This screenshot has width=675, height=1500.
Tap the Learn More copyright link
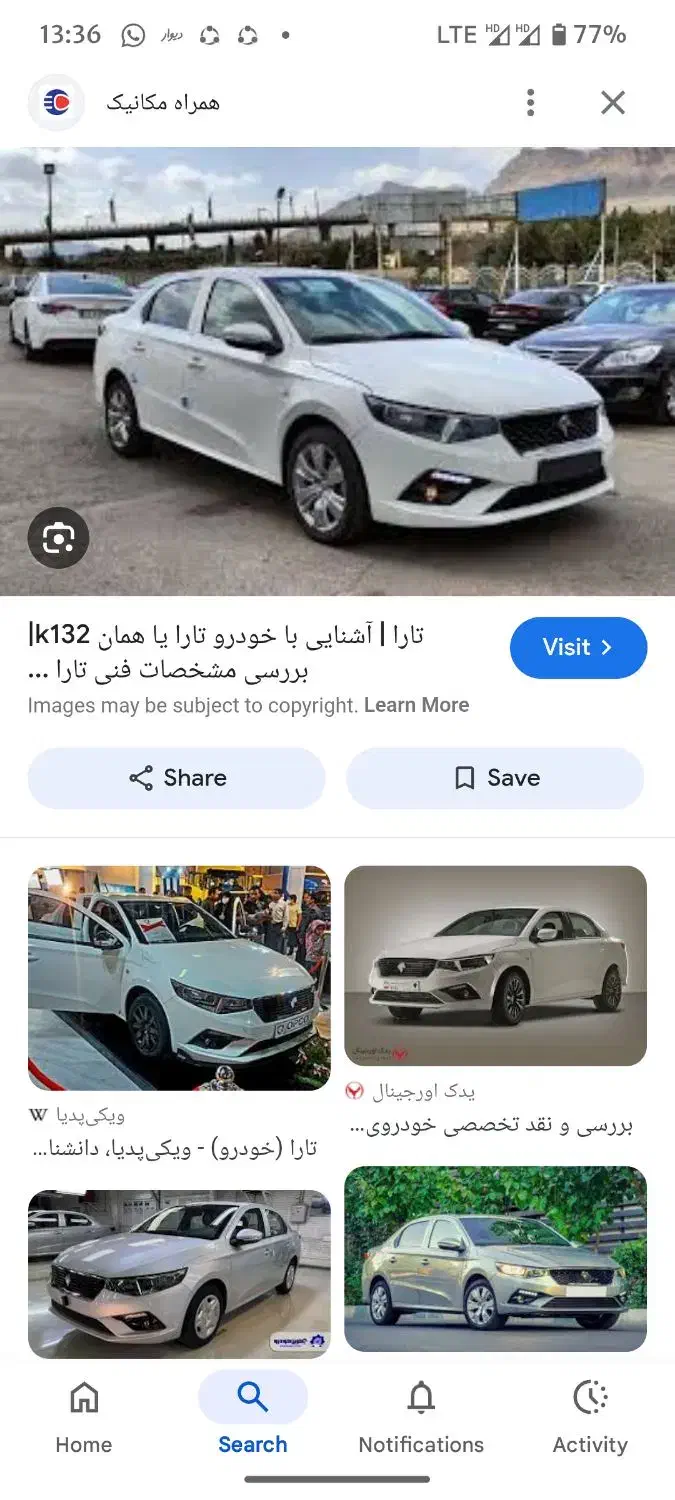[416, 705]
